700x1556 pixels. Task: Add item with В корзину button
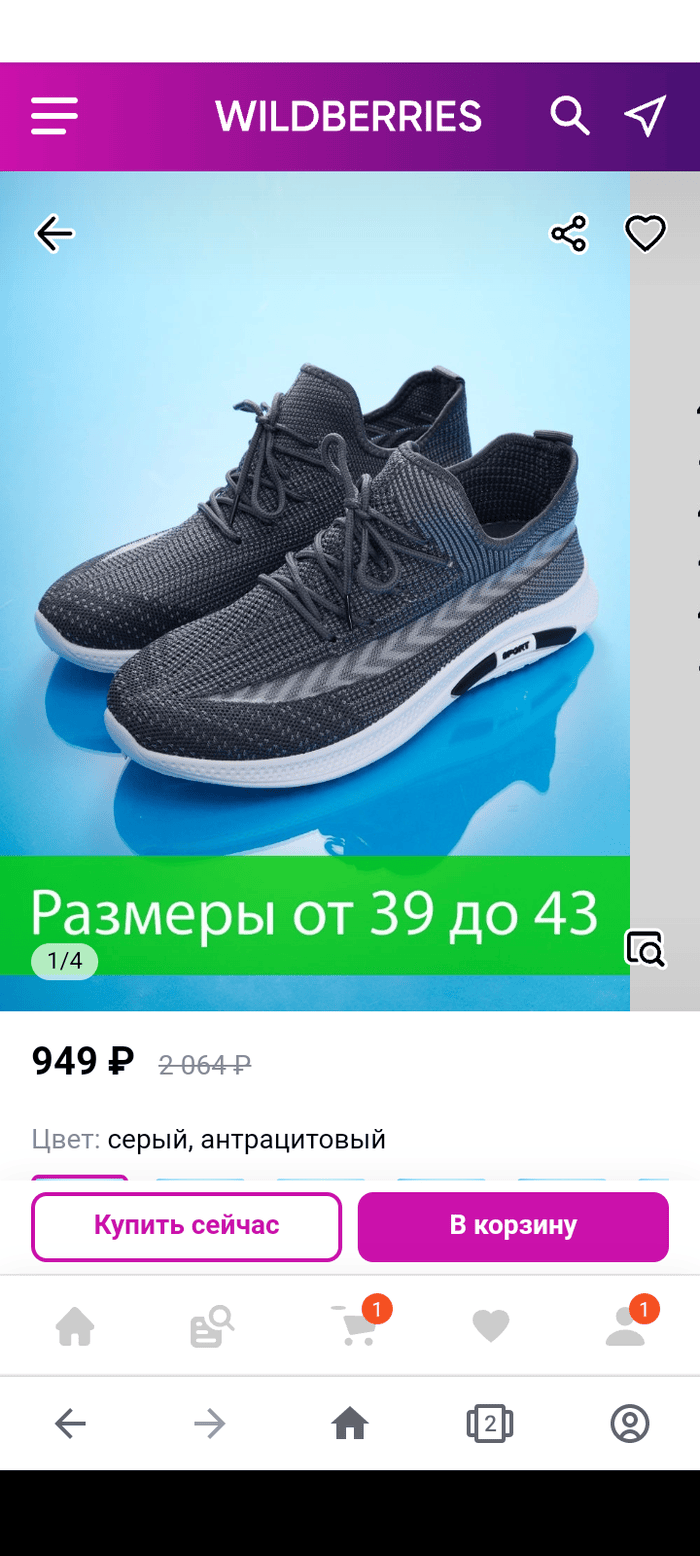513,1226
